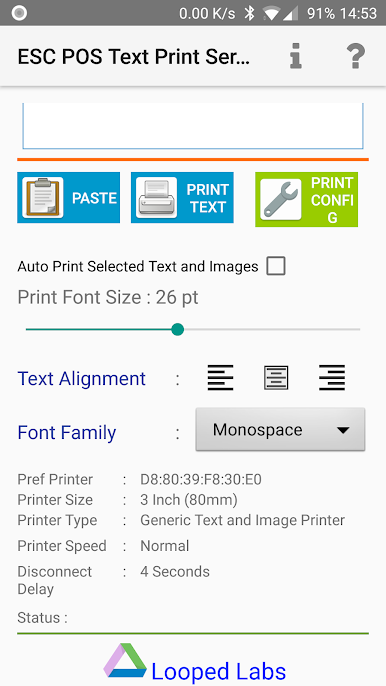Open the help question mark icon
386x686 pixels.
[x=355, y=56]
